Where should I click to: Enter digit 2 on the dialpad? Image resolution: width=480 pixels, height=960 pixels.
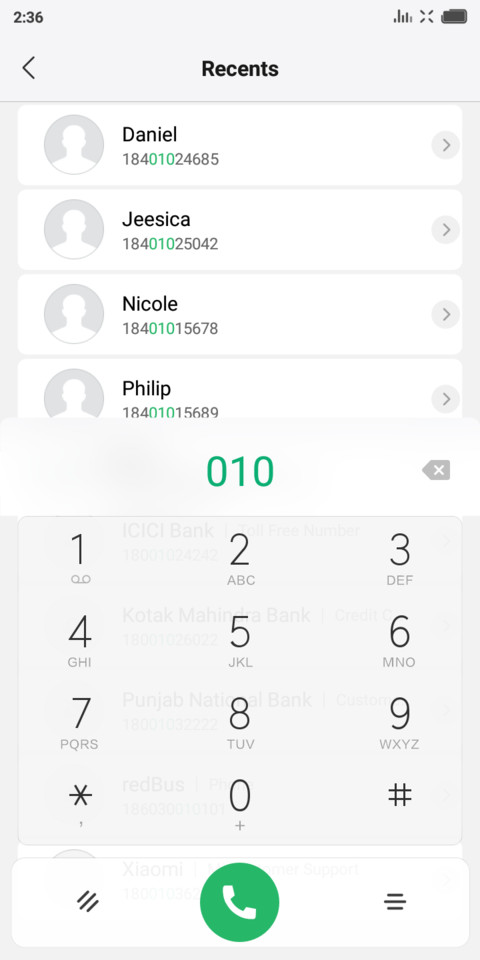pyautogui.click(x=240, y=558)
